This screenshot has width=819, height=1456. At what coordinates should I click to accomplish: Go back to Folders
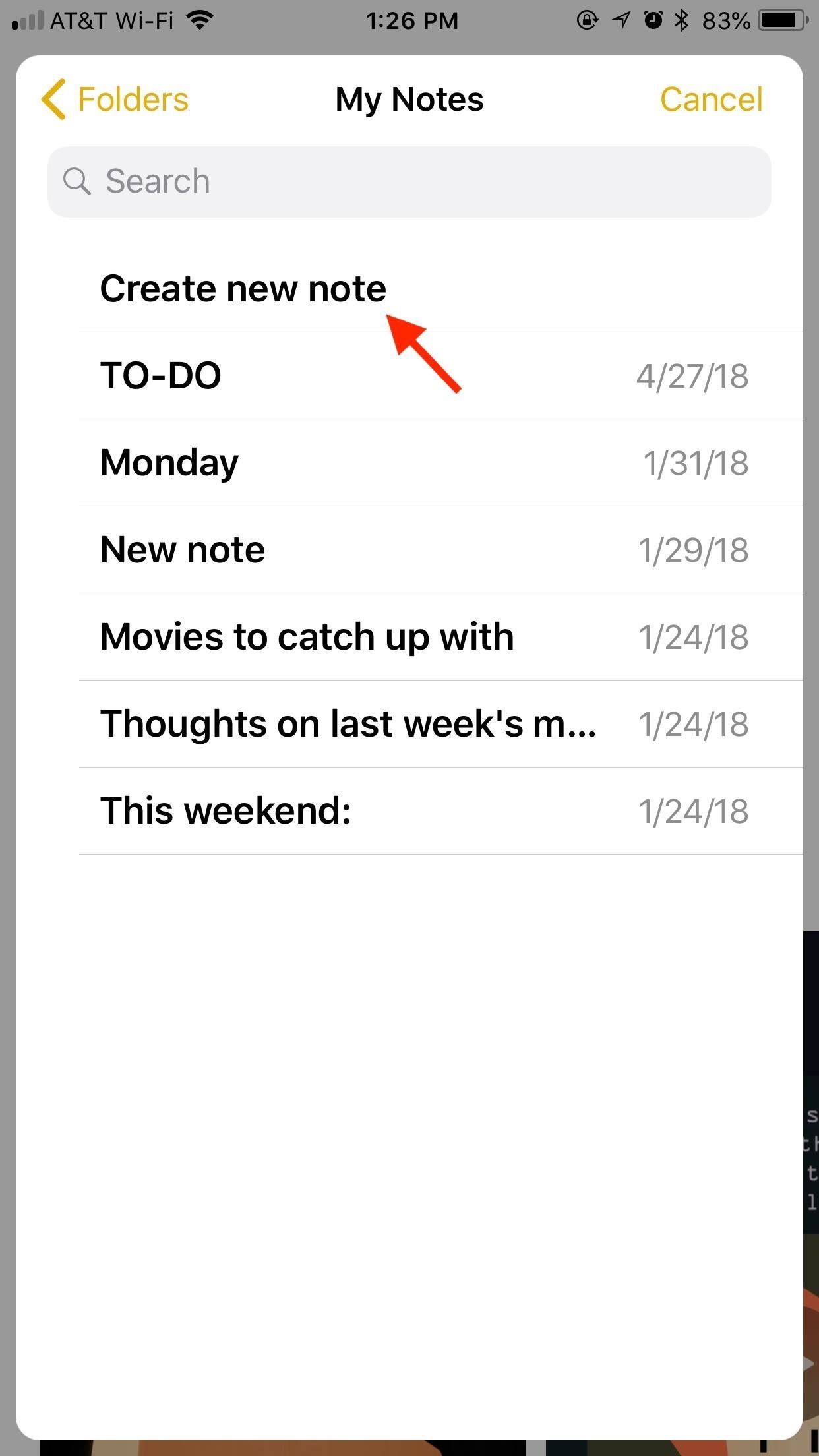tap(132, 99)
